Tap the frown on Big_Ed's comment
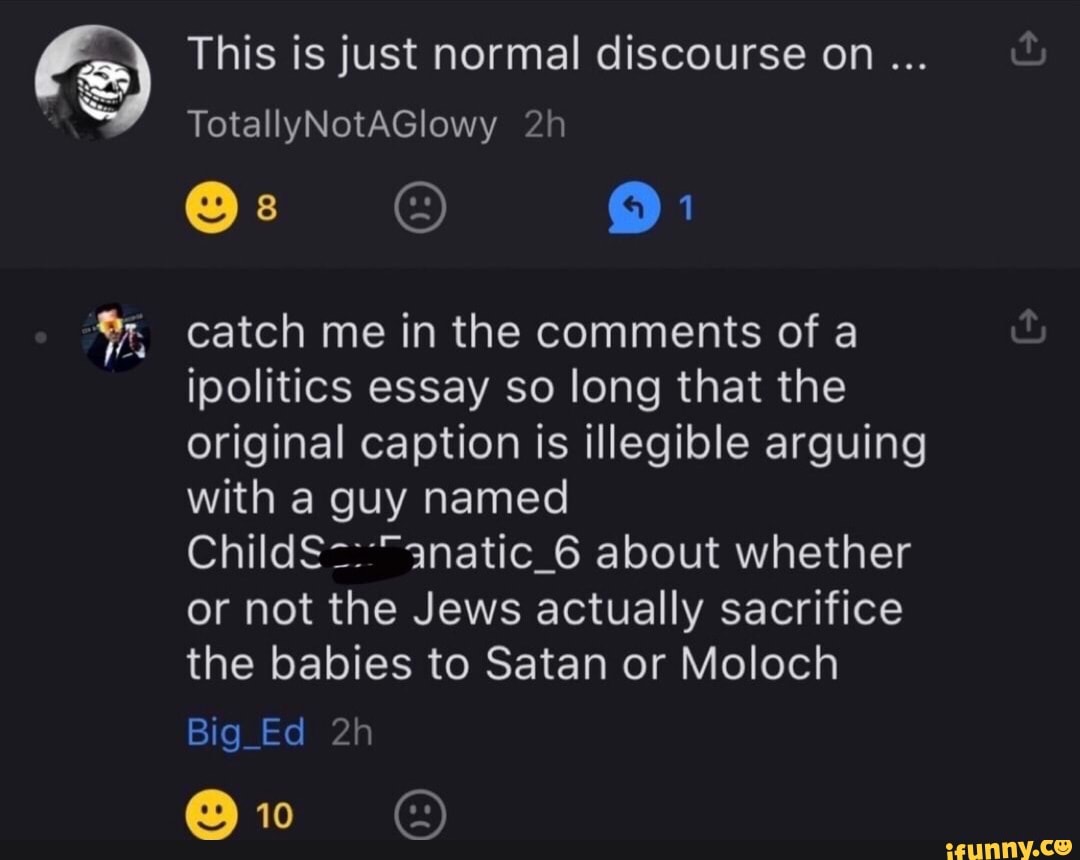This screenshot has width=1080, height=860. pyautogui.click(x=420, y=815)
